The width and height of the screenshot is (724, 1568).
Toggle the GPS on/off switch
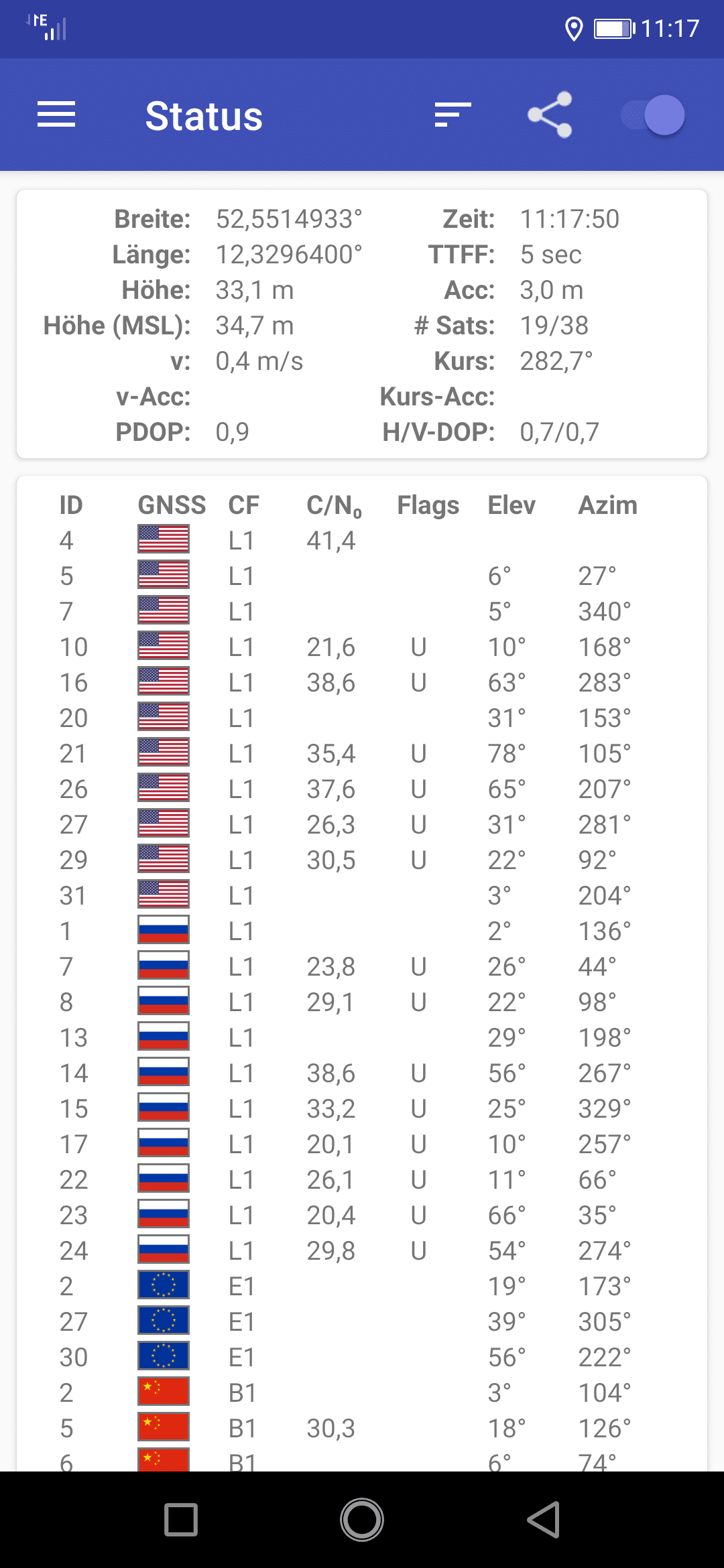(653, 115)
